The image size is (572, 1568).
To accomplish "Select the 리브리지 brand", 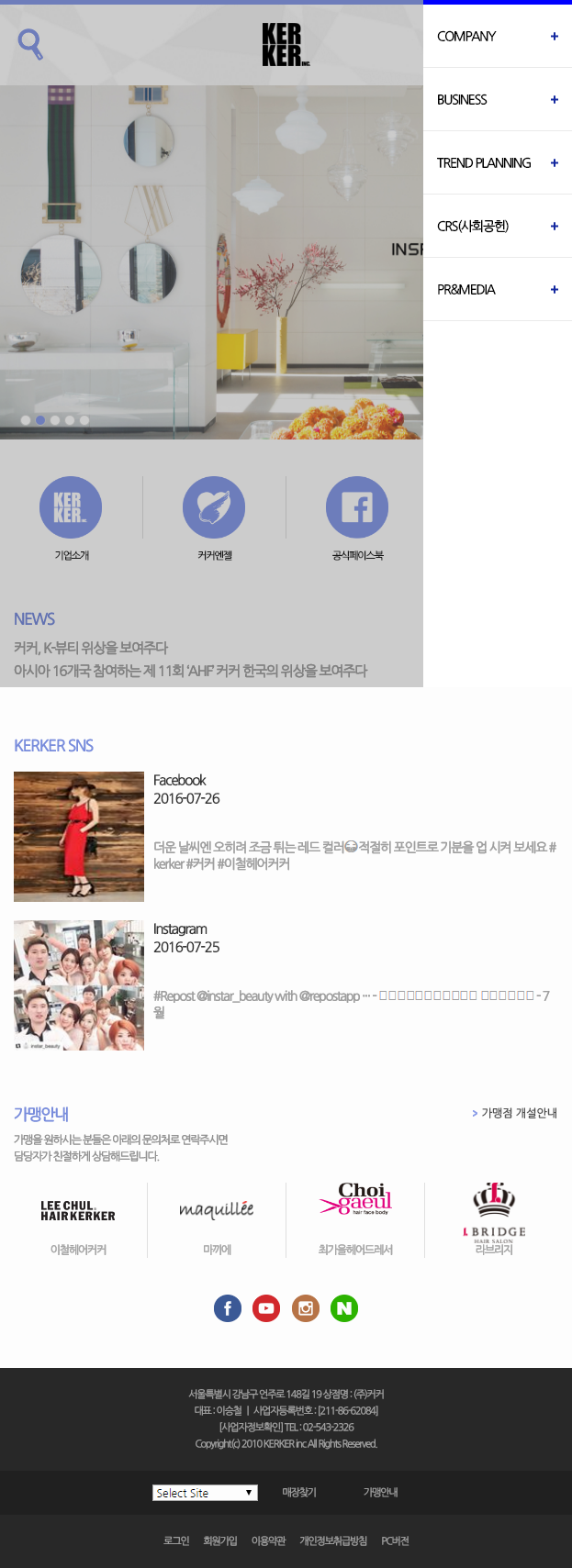I will coord(494,1220).
